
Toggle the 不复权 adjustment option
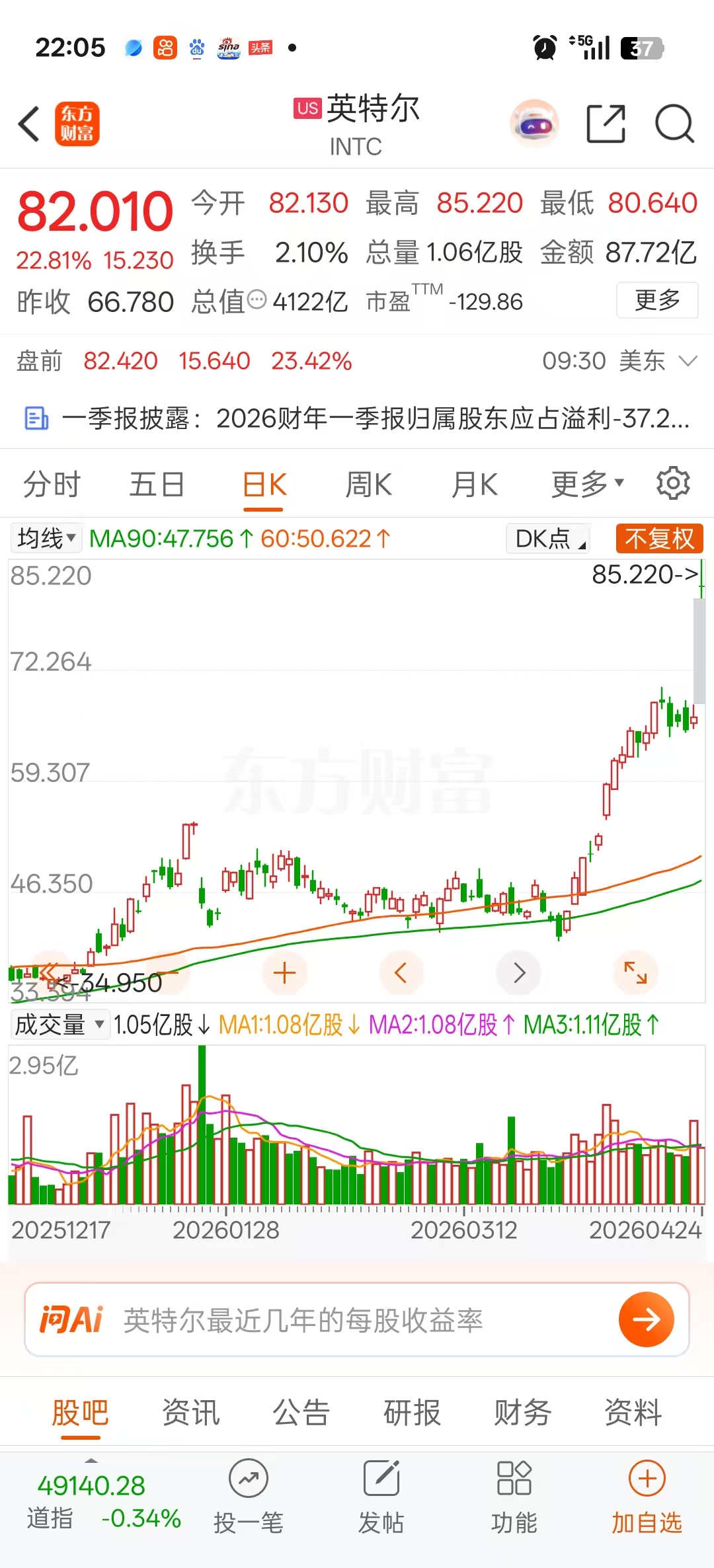click(x=659, y=539)
